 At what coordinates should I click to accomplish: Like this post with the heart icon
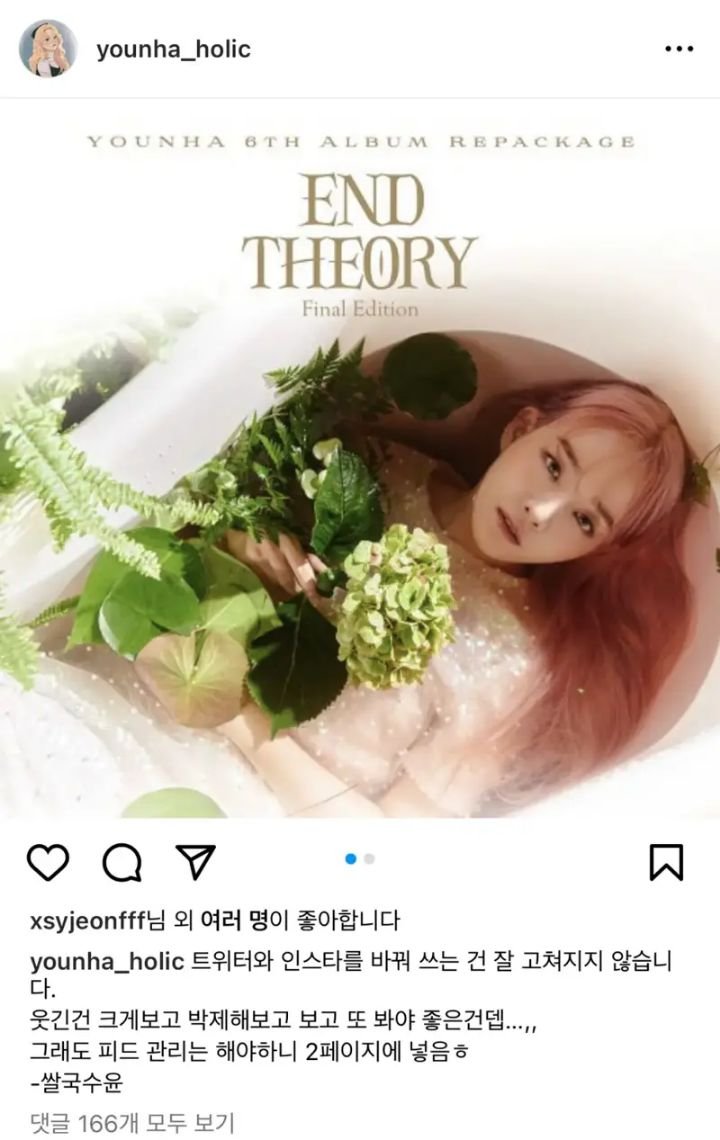(x=48, y=861)
